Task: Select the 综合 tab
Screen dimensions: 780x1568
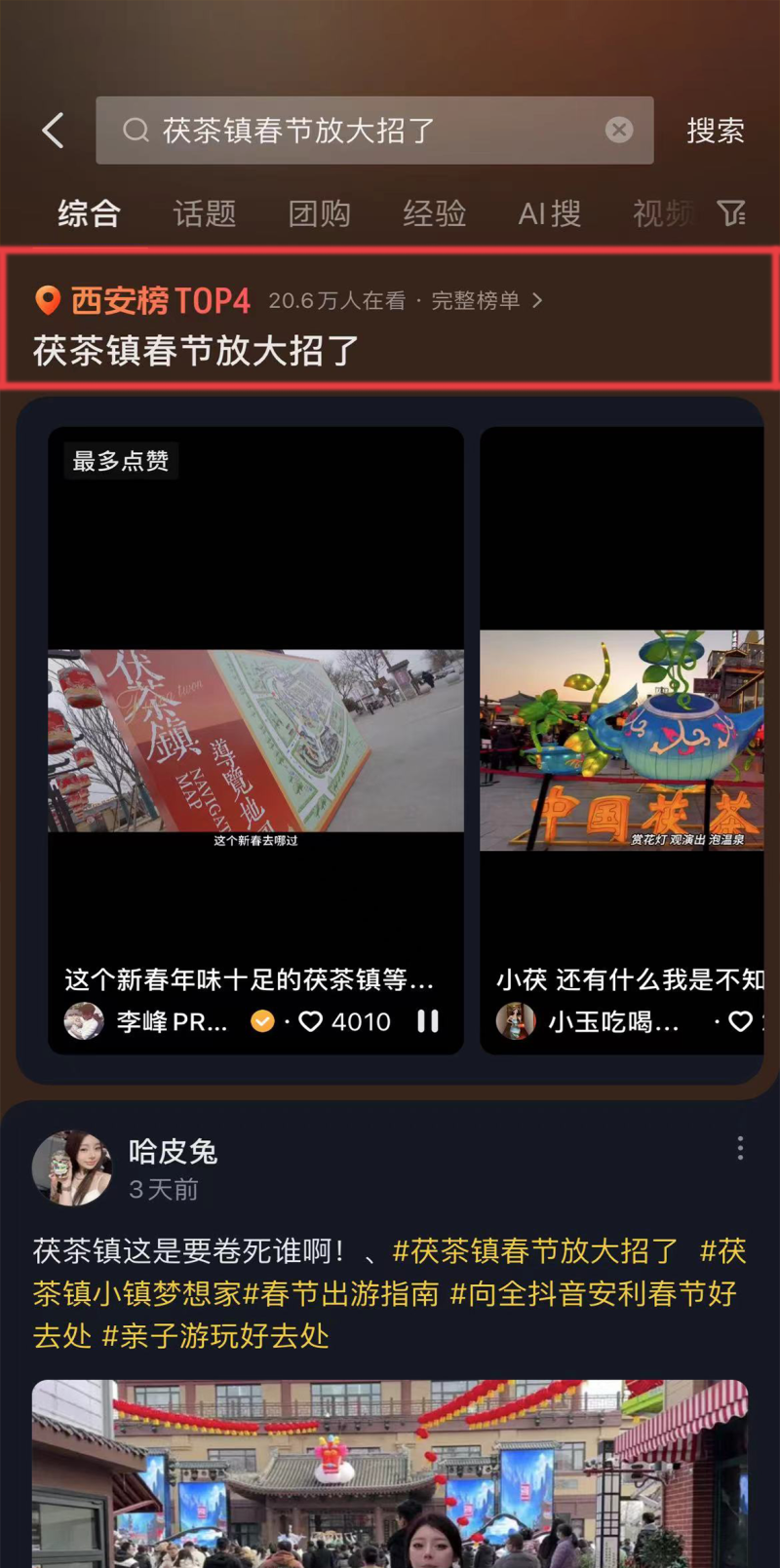Action: [89, 213]
